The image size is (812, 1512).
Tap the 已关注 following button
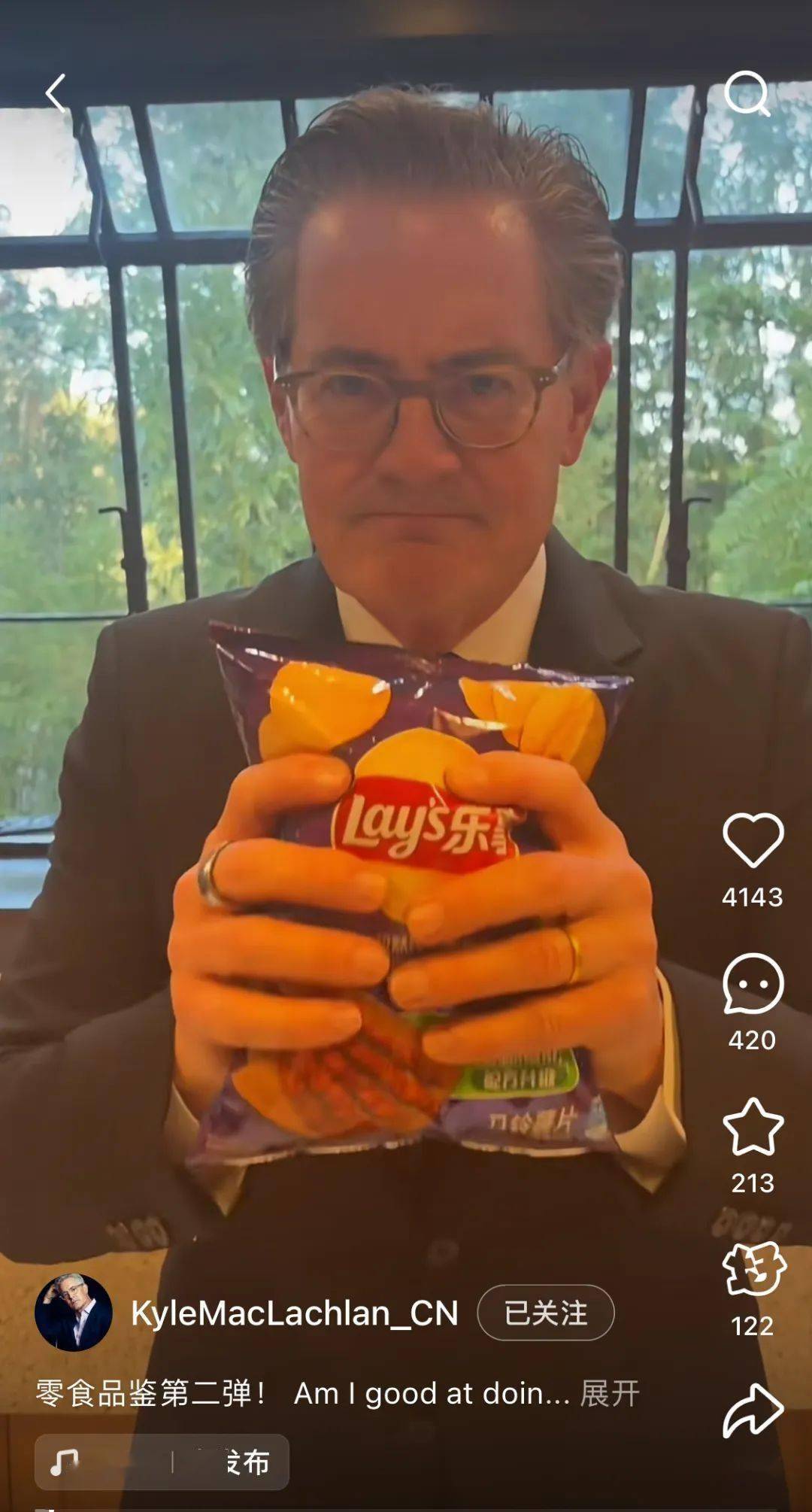pyautogui.click(x=546, y=1313)
